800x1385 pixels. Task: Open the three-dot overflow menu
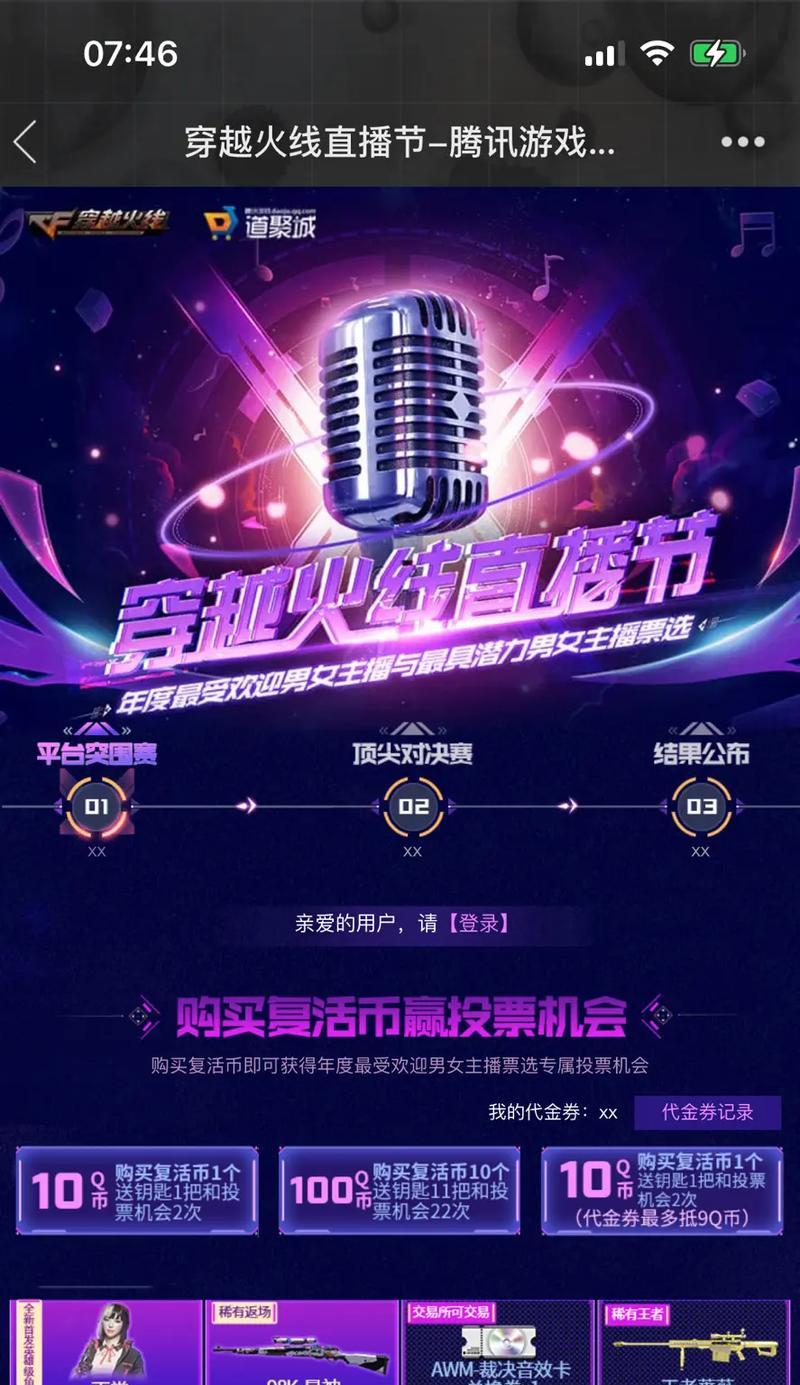742,143
